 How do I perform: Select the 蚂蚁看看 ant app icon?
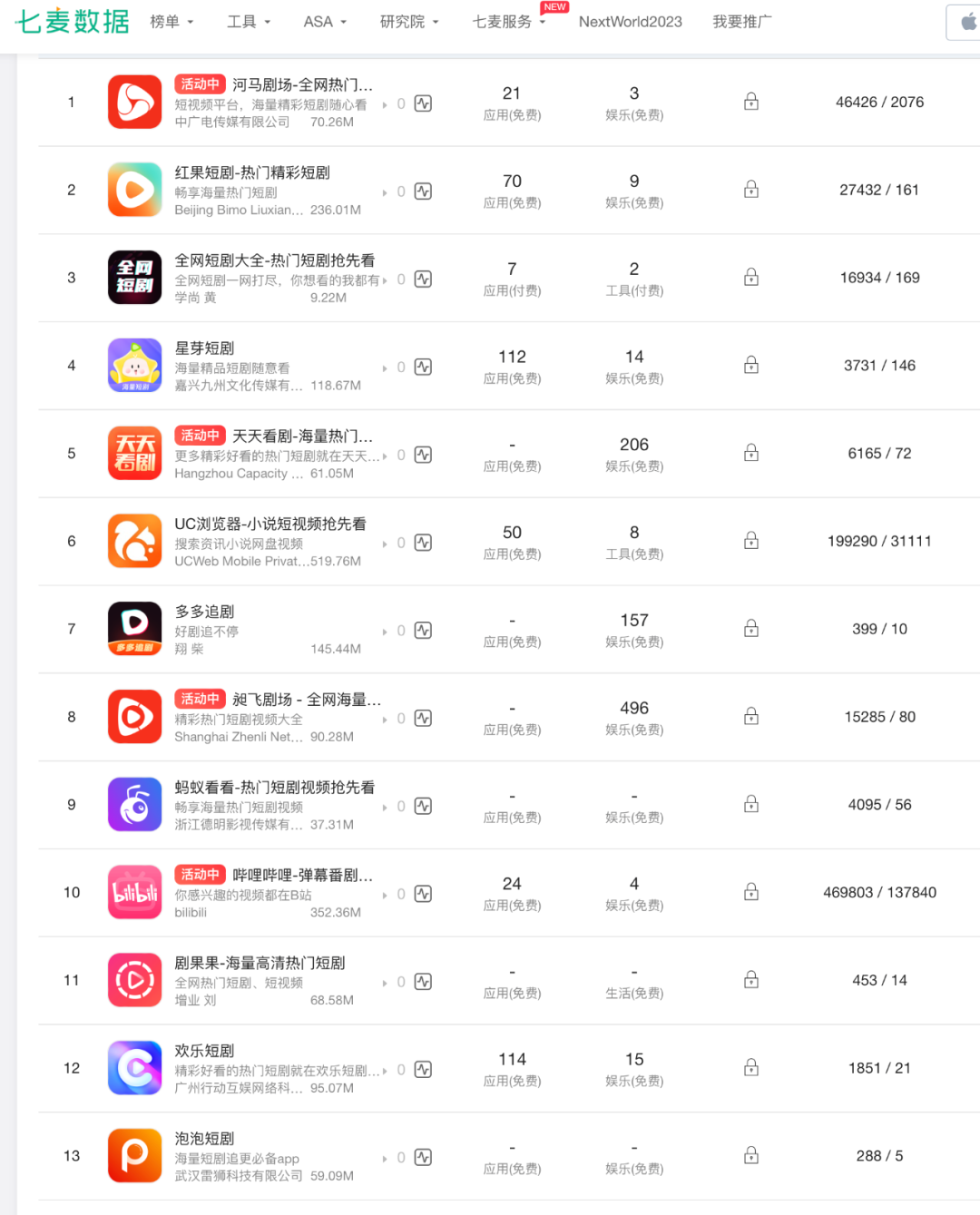click(x=134, y=804)
